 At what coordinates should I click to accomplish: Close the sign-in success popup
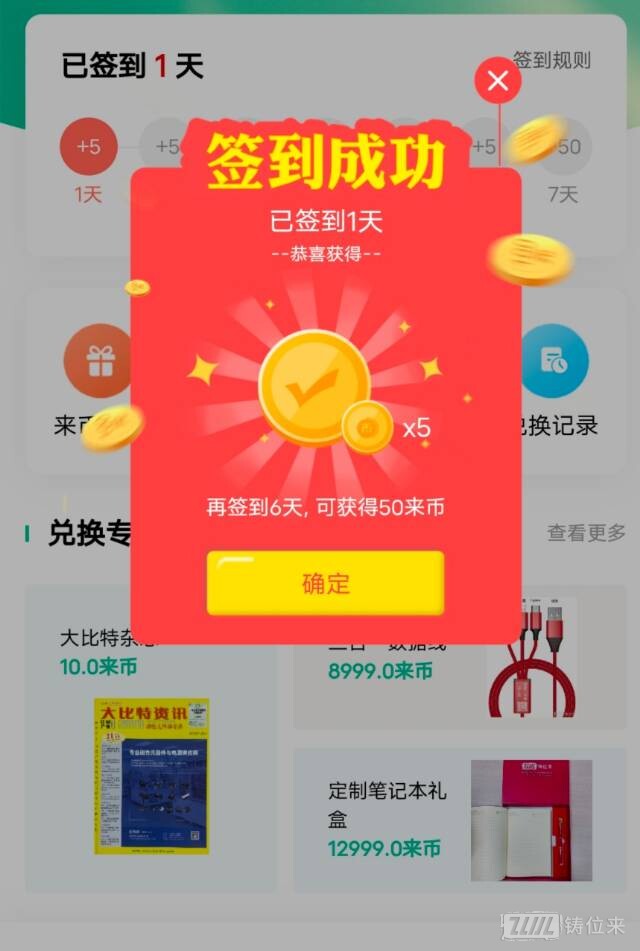(498, 81)
